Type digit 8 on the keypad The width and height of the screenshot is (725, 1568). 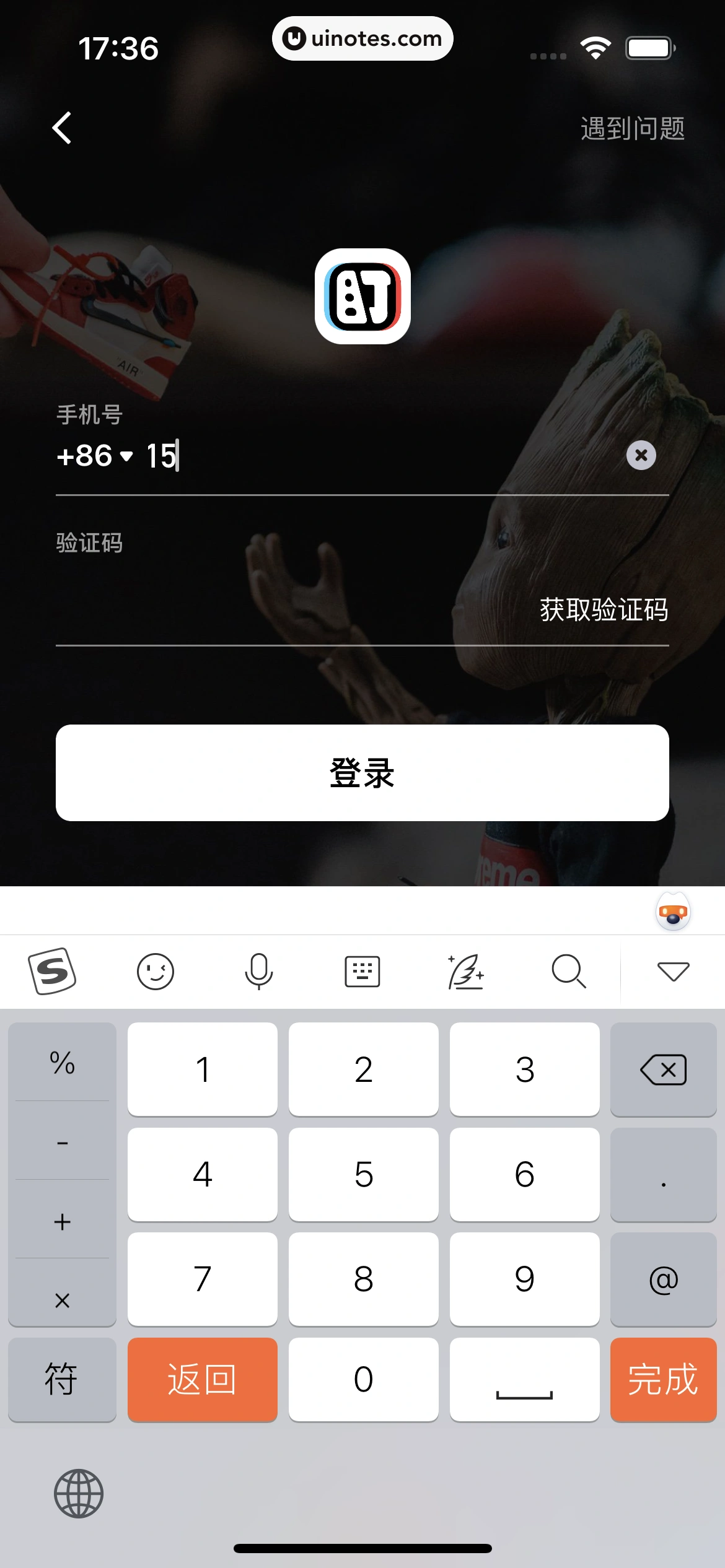[x=363, y=1279]
